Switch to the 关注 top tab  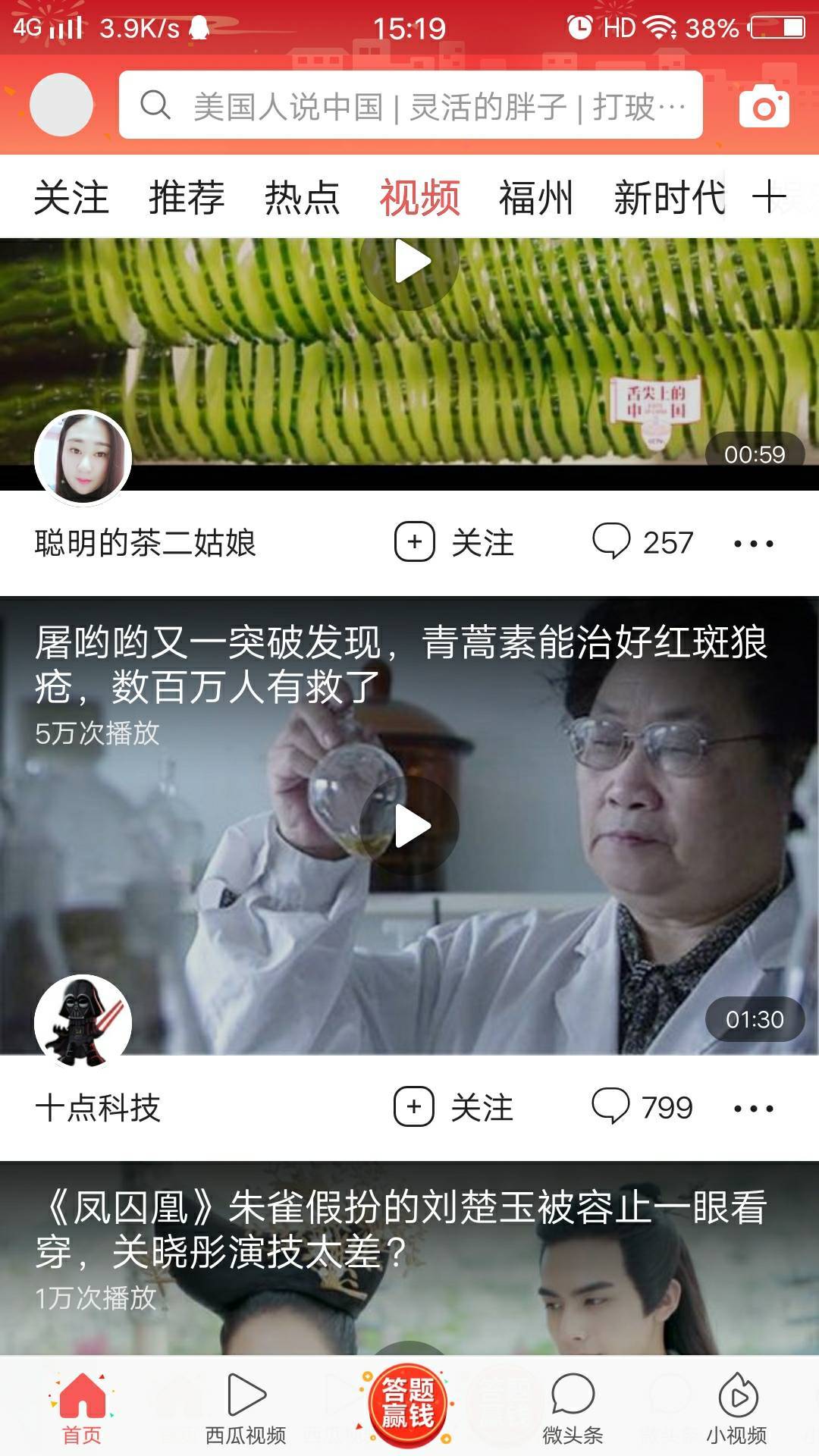pyautogui.click(x=71, y=198)
